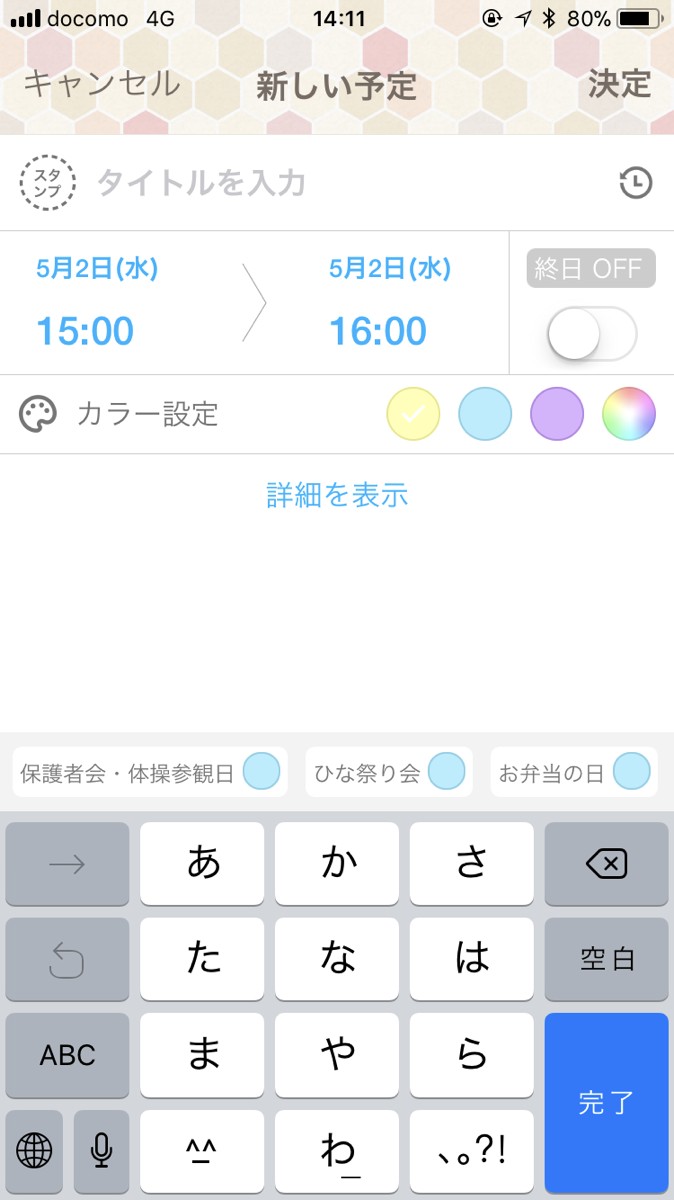Pick the purple color swatch
This screenshot has width=674, height=1200.
[557, 414]
